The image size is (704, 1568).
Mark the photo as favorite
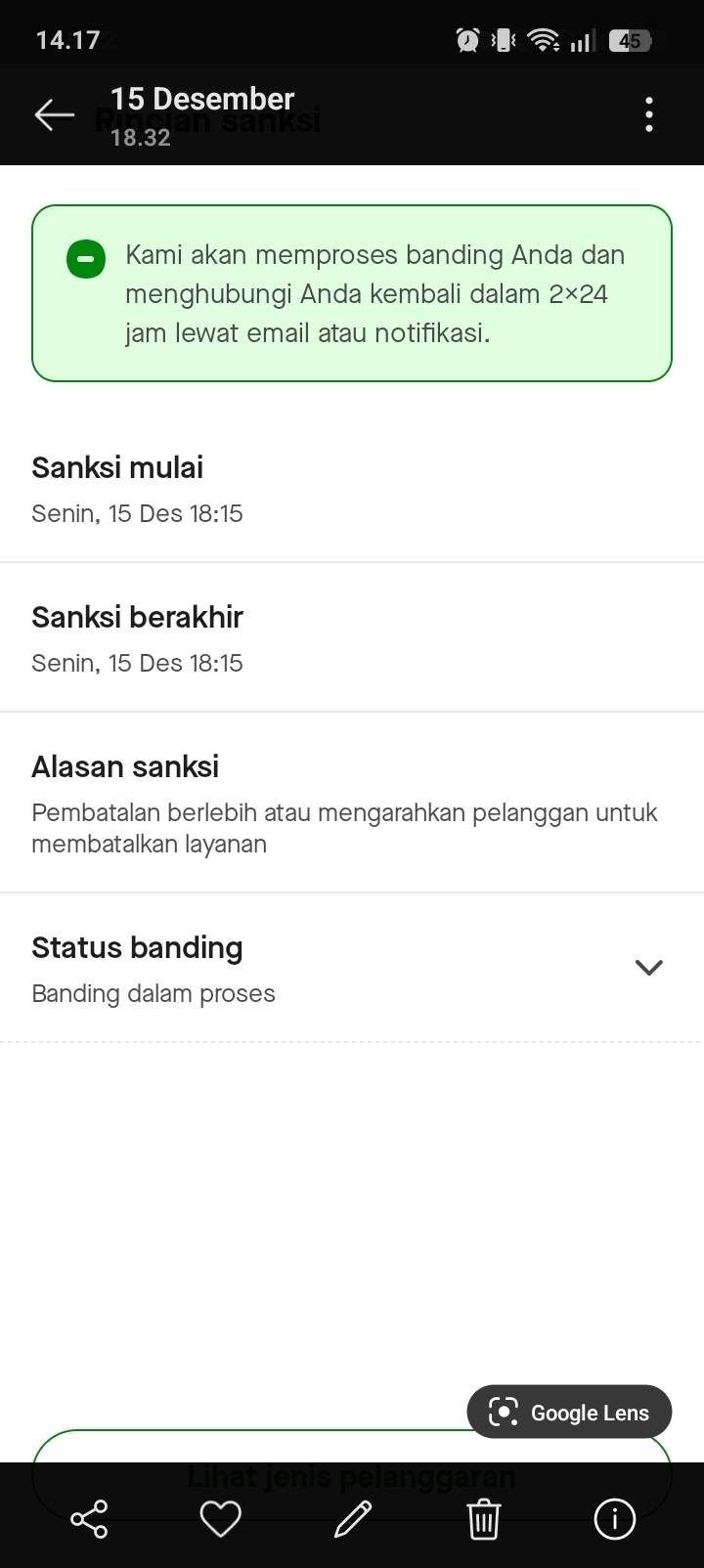tap(220, 1519)
